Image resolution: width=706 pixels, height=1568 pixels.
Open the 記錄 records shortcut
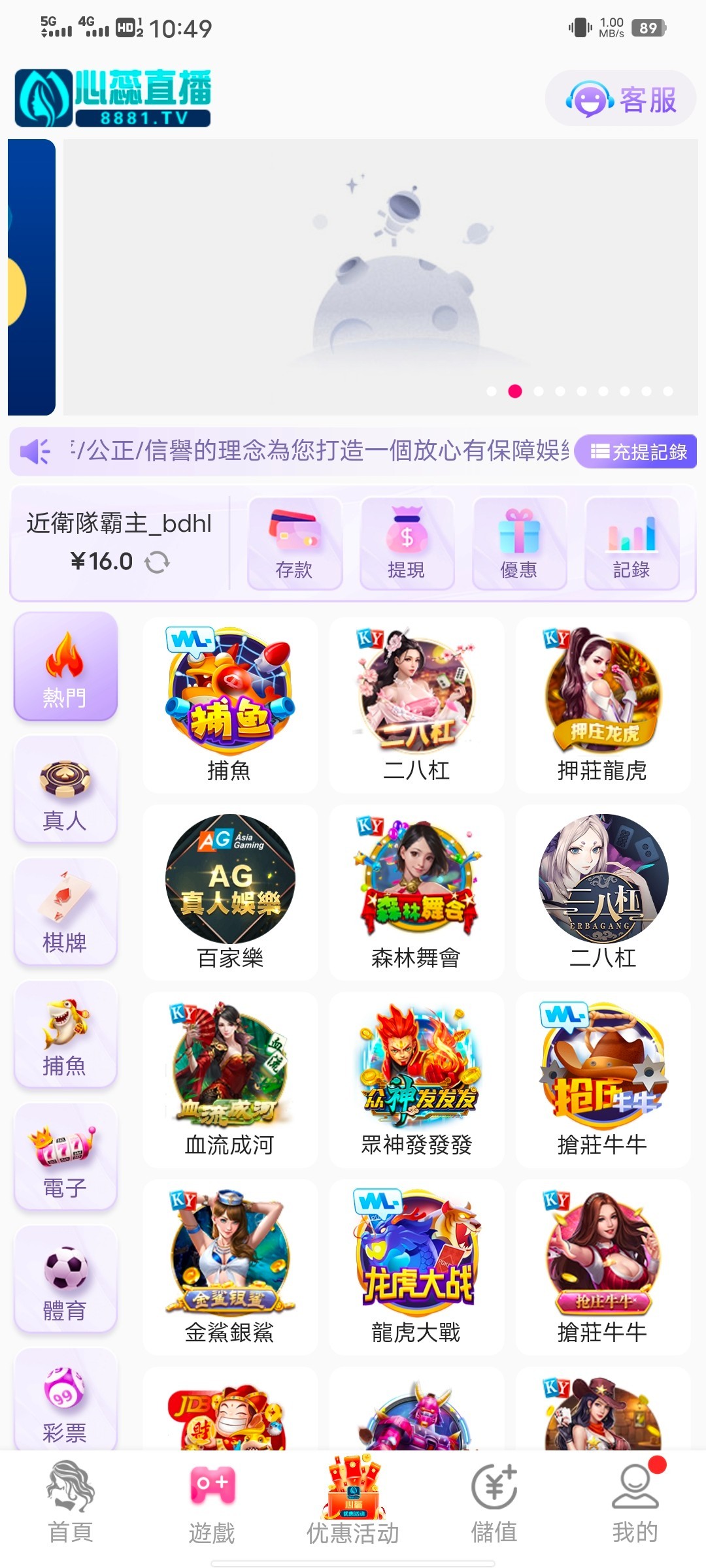pyautogui.click(x=631, y=544)
